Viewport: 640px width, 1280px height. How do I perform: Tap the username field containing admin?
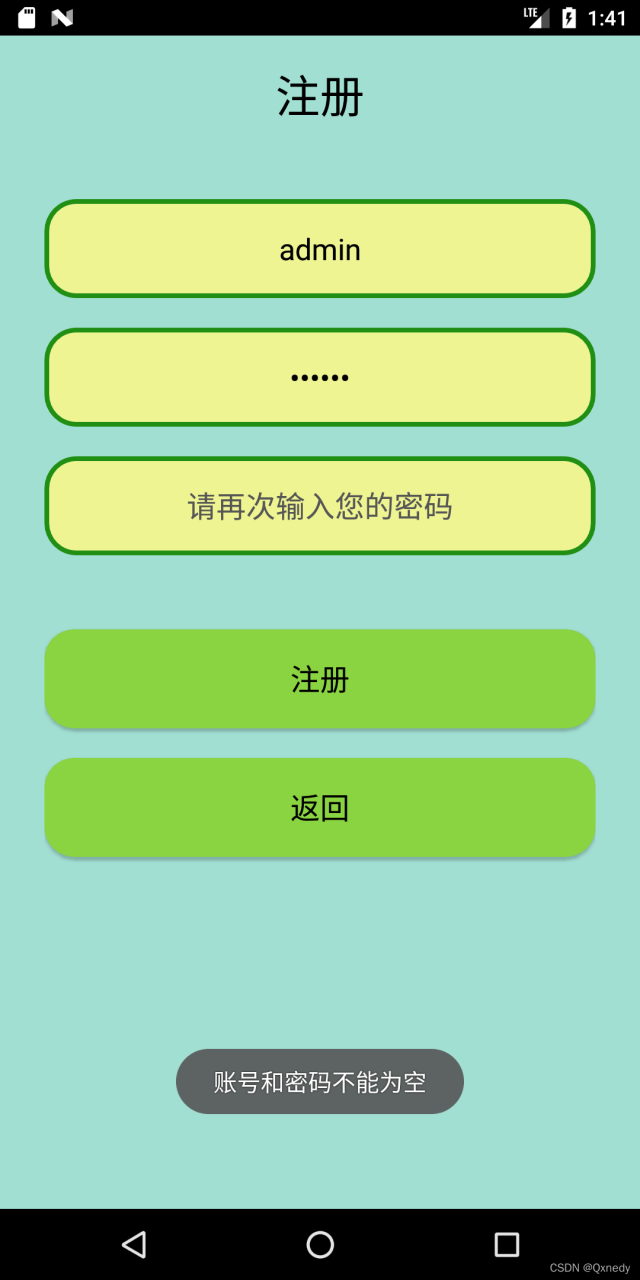(x=320, y=249)
